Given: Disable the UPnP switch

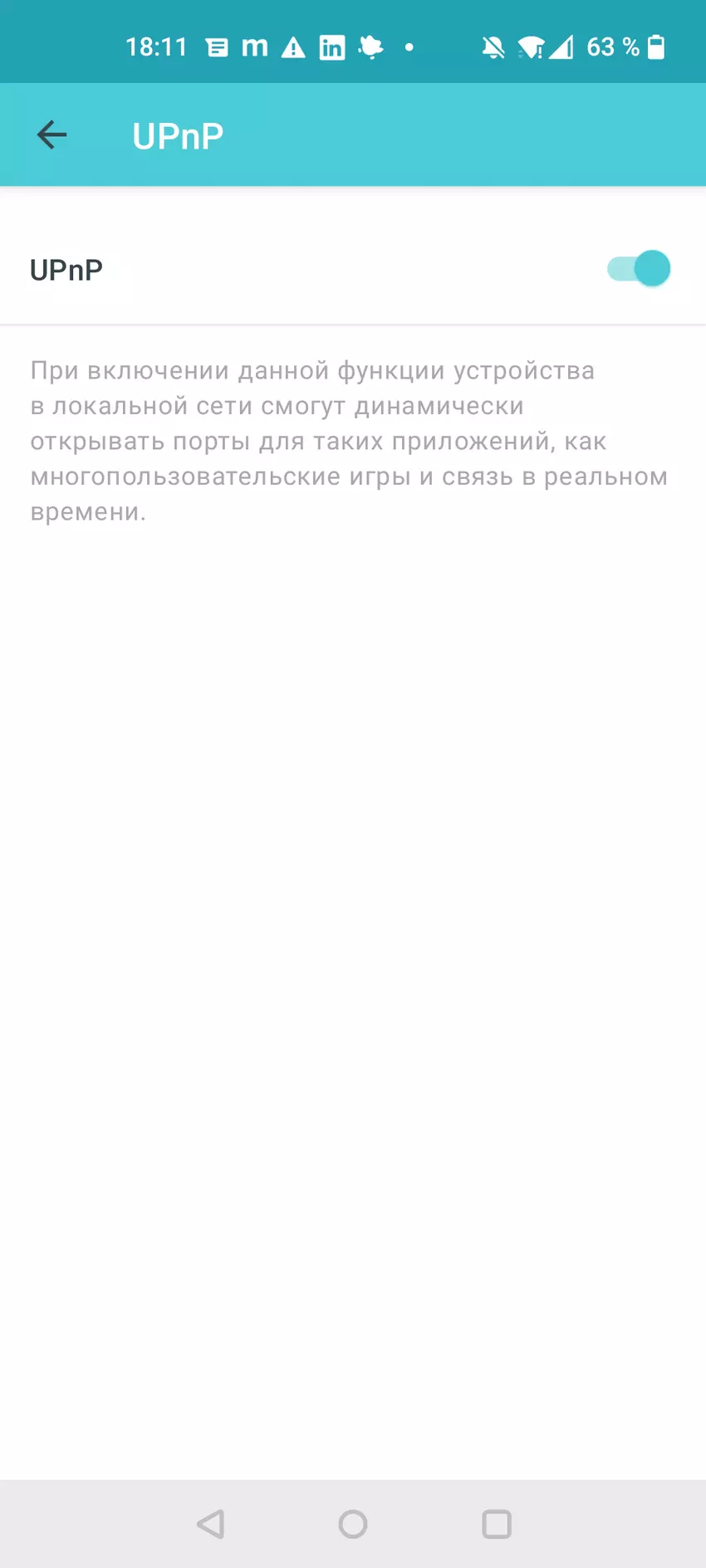Looking at the screenshot, I should (x=638, y=269).
